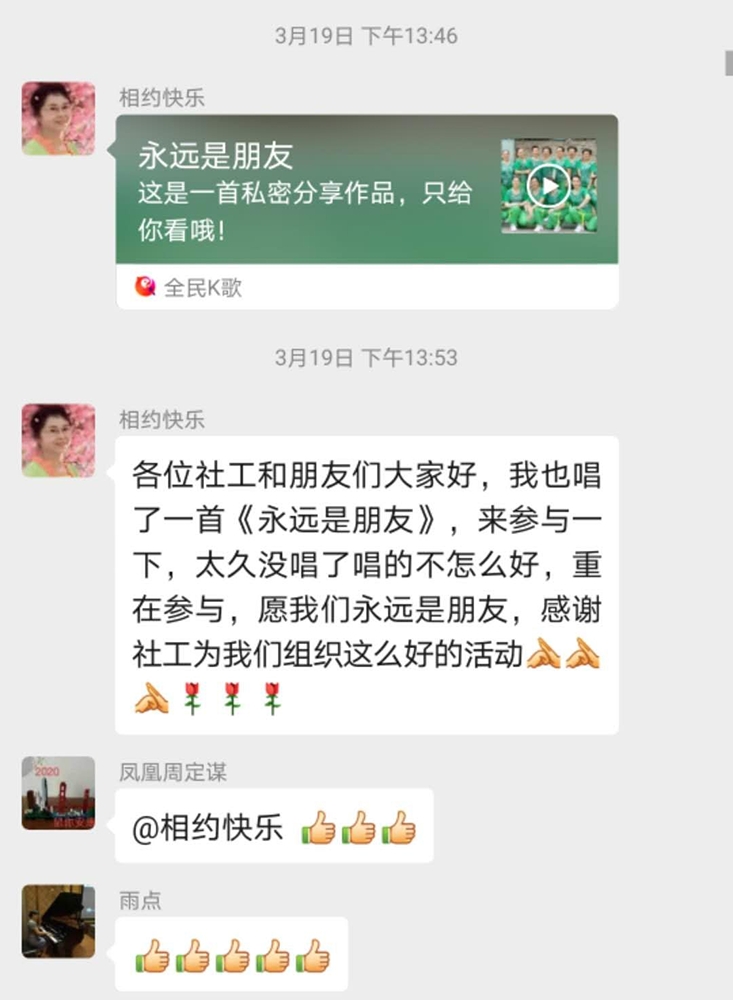View 凤凰周定谋's profile picture
Viewport: 733px width, 1000px height.
point(58,793)
